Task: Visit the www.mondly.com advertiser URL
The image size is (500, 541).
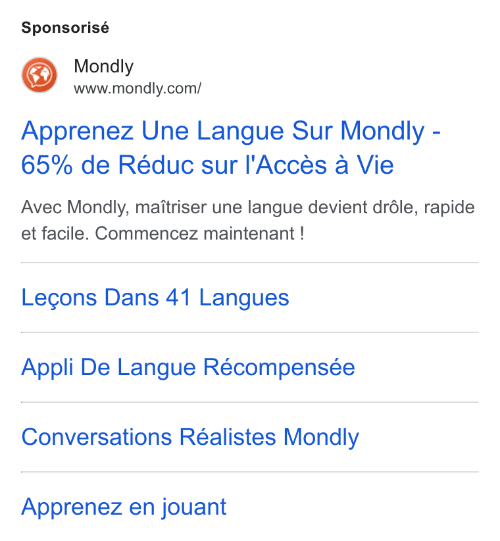Action: (137, 89)
